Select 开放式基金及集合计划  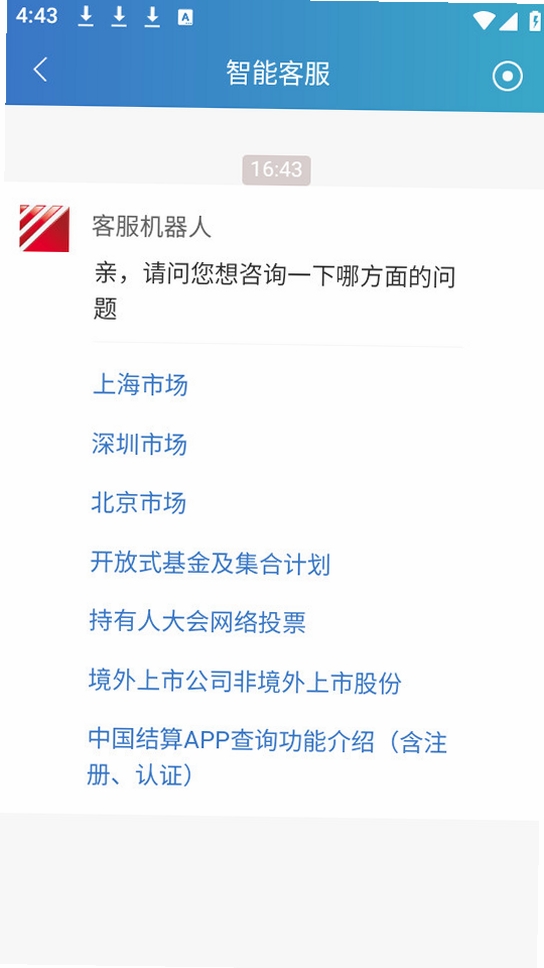coord(210,564)
